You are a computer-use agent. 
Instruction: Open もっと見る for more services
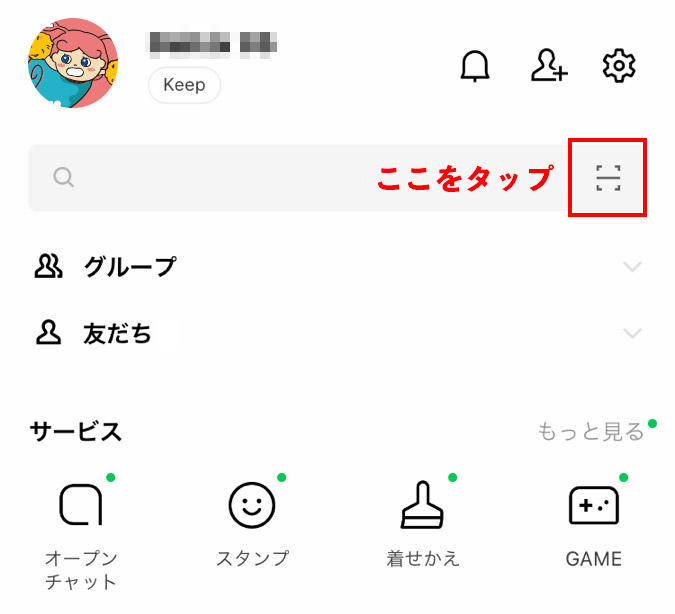[591, 431]
